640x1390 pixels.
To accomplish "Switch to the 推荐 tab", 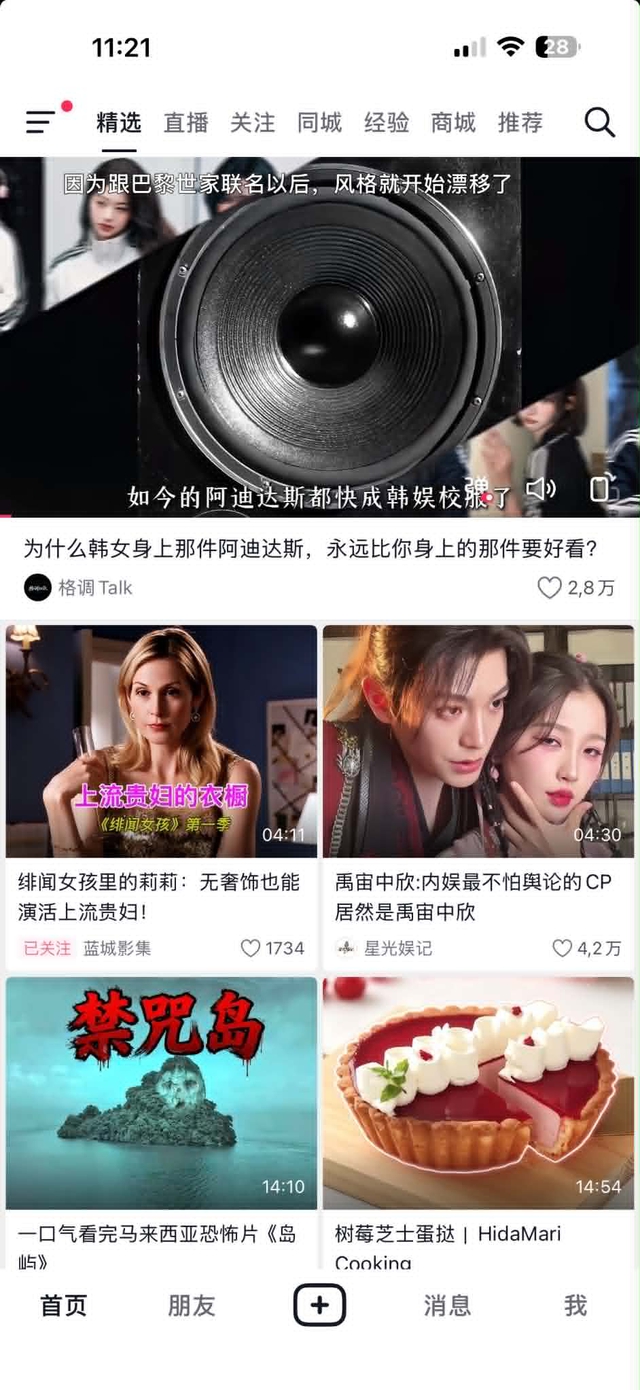I will pyautogui.click(x=521, y=123).
